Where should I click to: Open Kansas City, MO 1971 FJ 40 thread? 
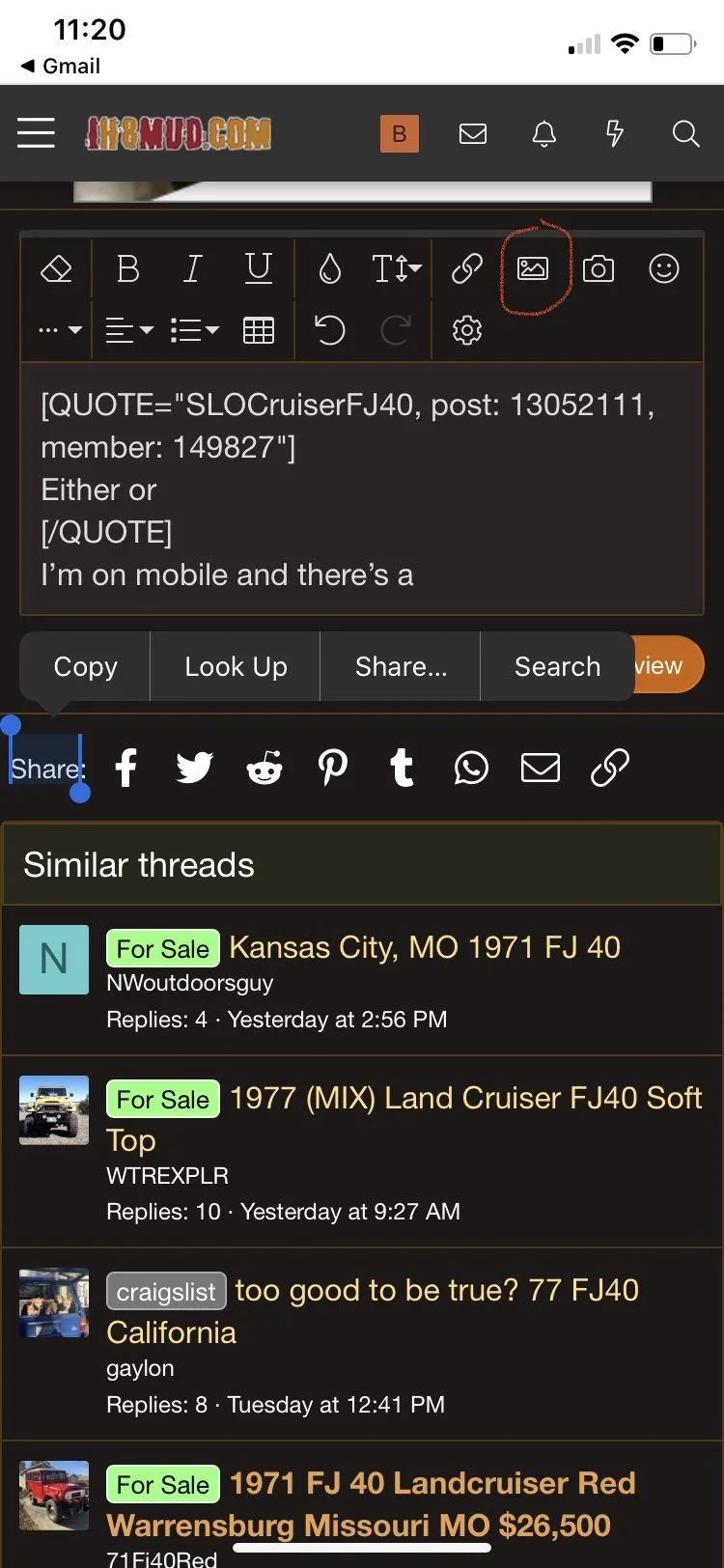tap(425, 947)
